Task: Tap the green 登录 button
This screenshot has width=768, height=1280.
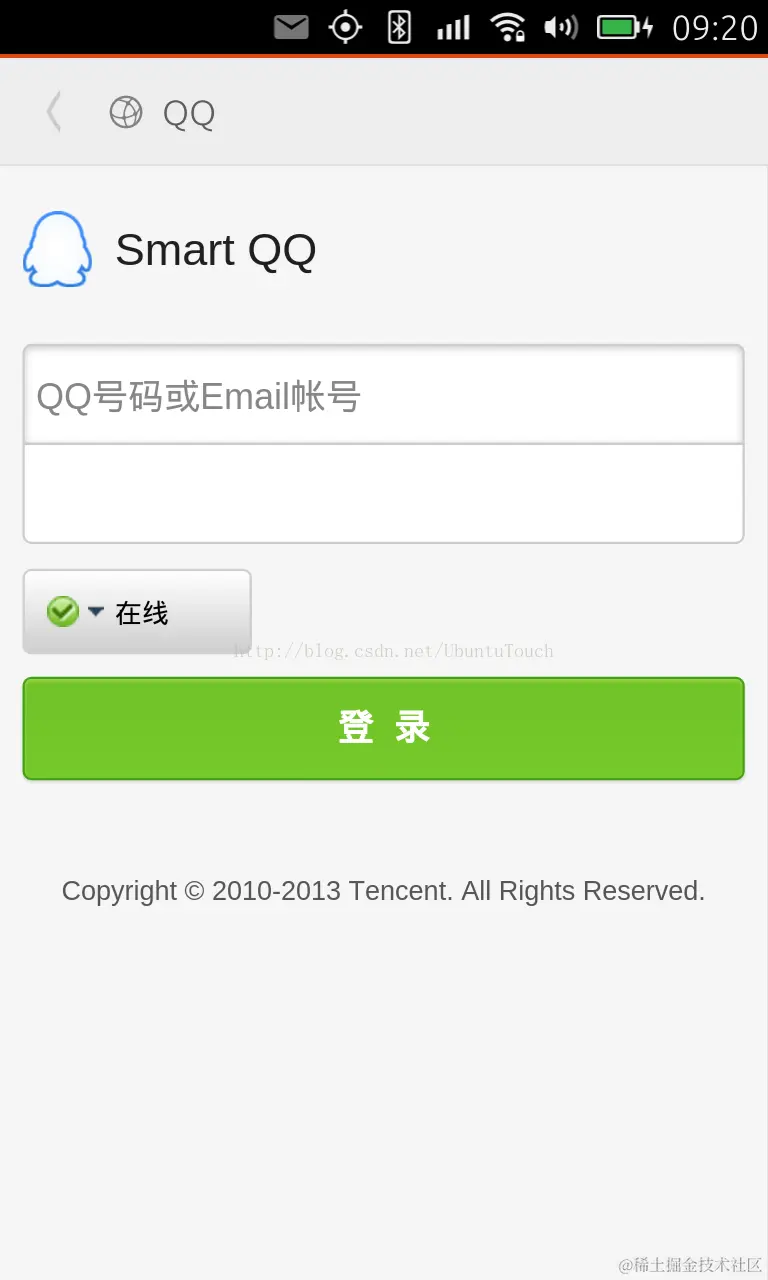Action: [x=383, y=728]
